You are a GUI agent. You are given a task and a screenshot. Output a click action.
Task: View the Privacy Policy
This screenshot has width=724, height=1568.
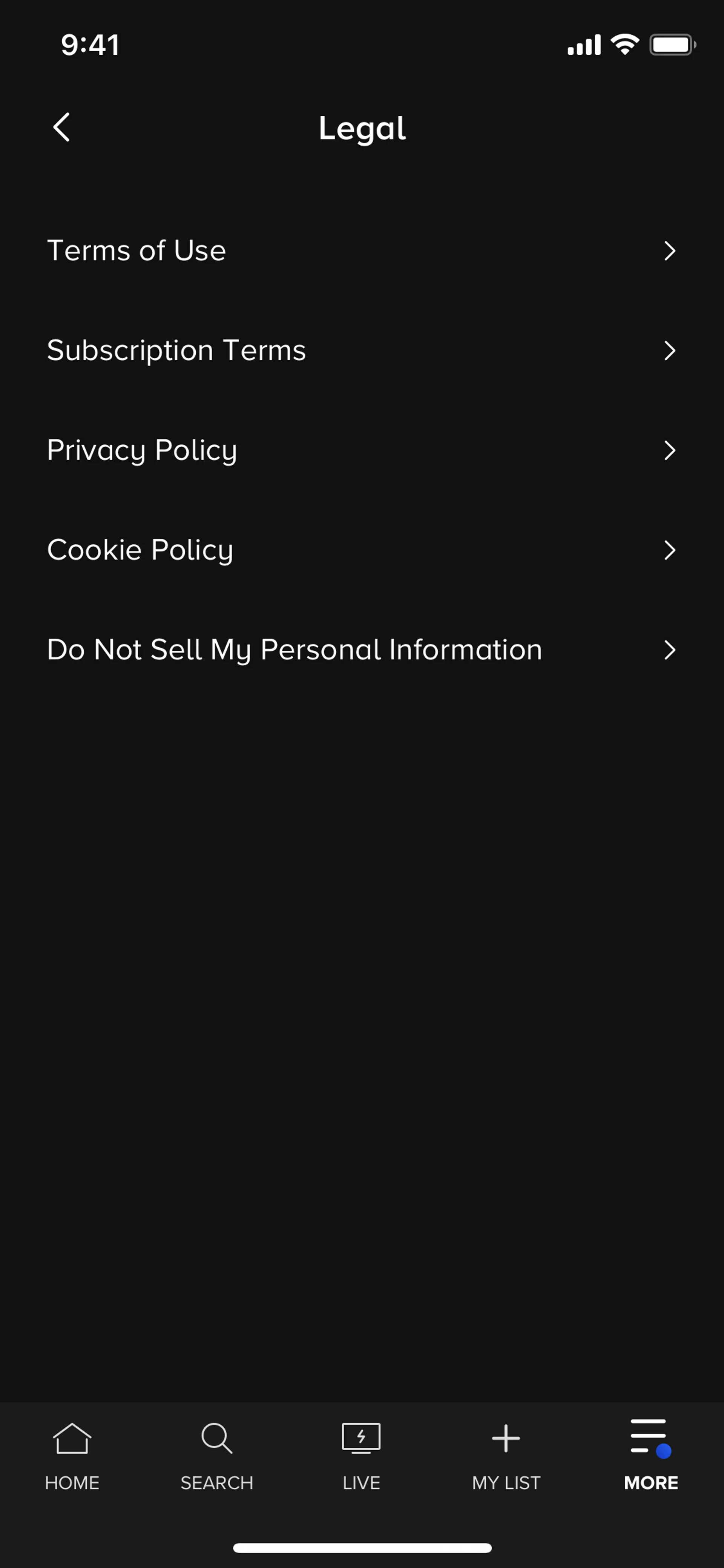pos(361,450)
